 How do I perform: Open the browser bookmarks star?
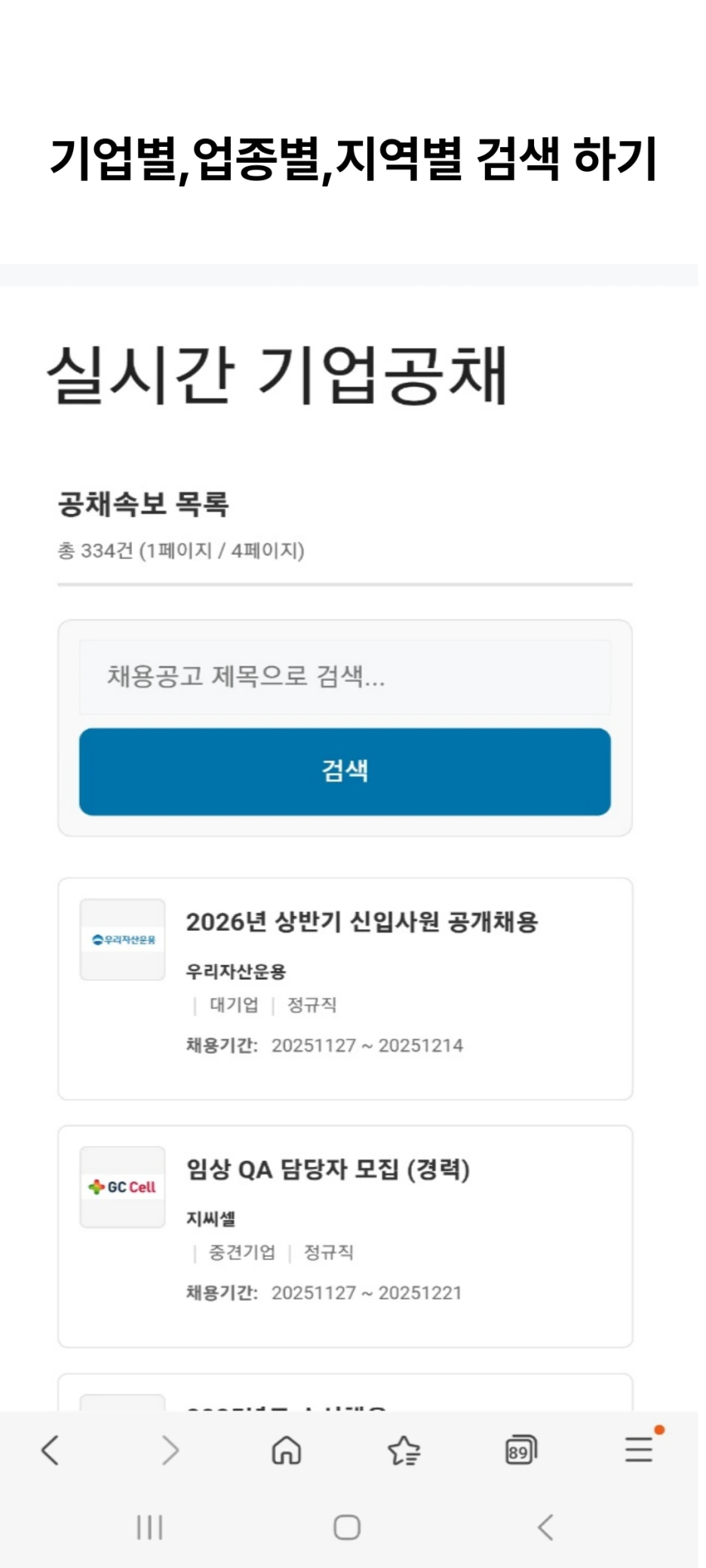[404, 1450]
